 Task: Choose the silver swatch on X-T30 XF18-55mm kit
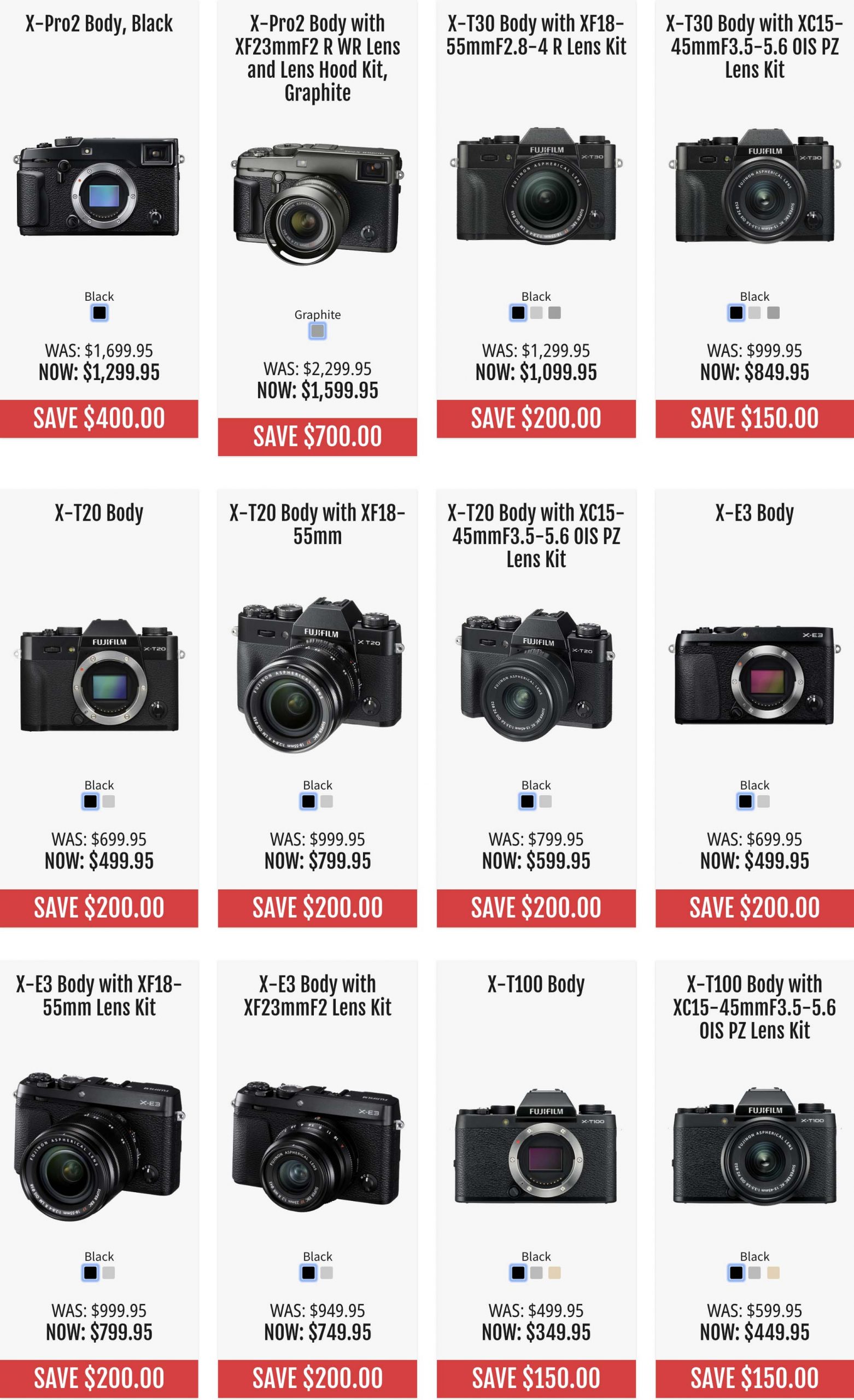click(x=536, y=312)
